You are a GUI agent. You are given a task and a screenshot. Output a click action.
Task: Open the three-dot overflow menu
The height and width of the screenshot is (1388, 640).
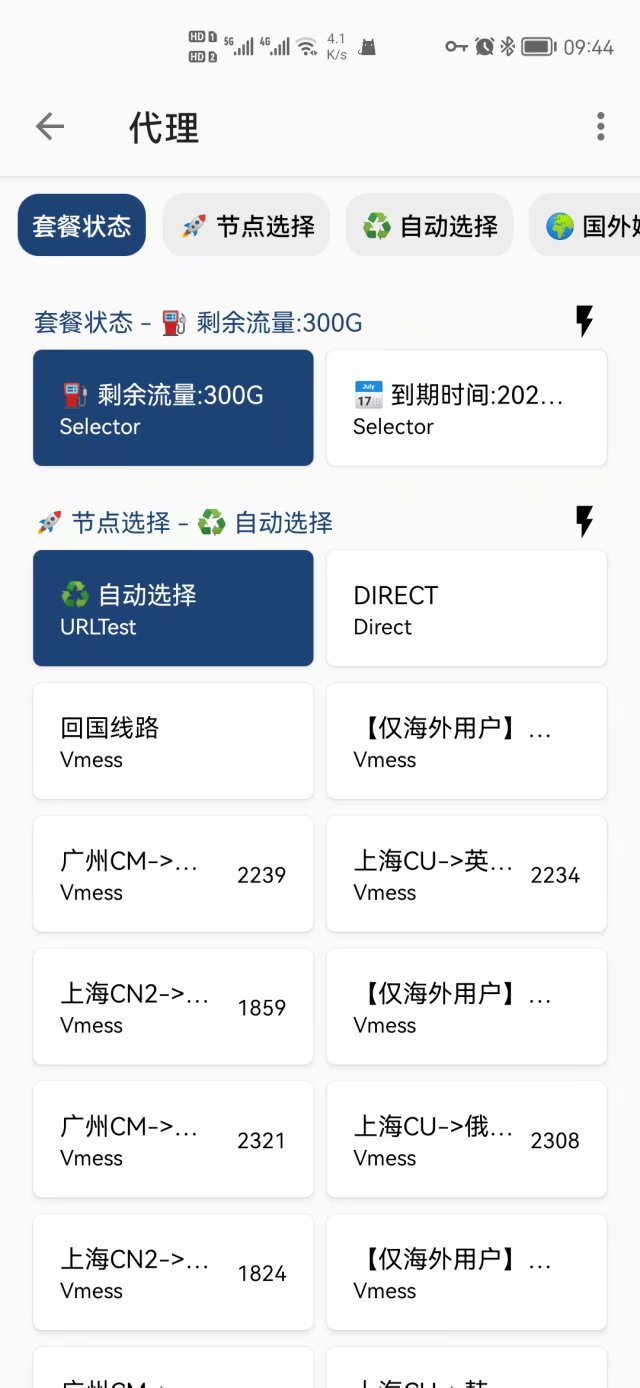pyautogui.click(x=600, y=126)
